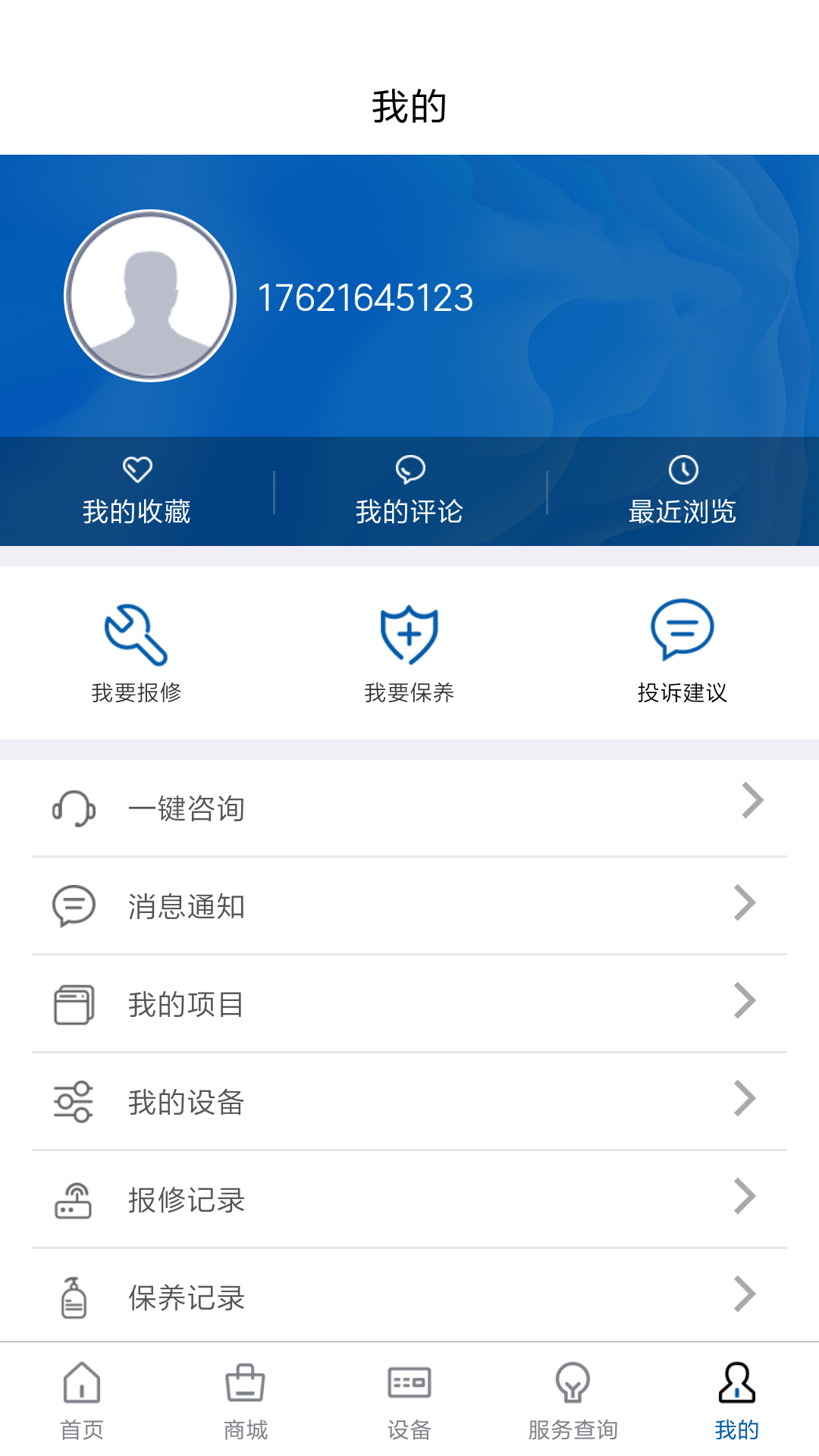The height and width of the screenshot is (1456, 819).
Task: Switch to the 设备 tab
Action: [409, 1401]
